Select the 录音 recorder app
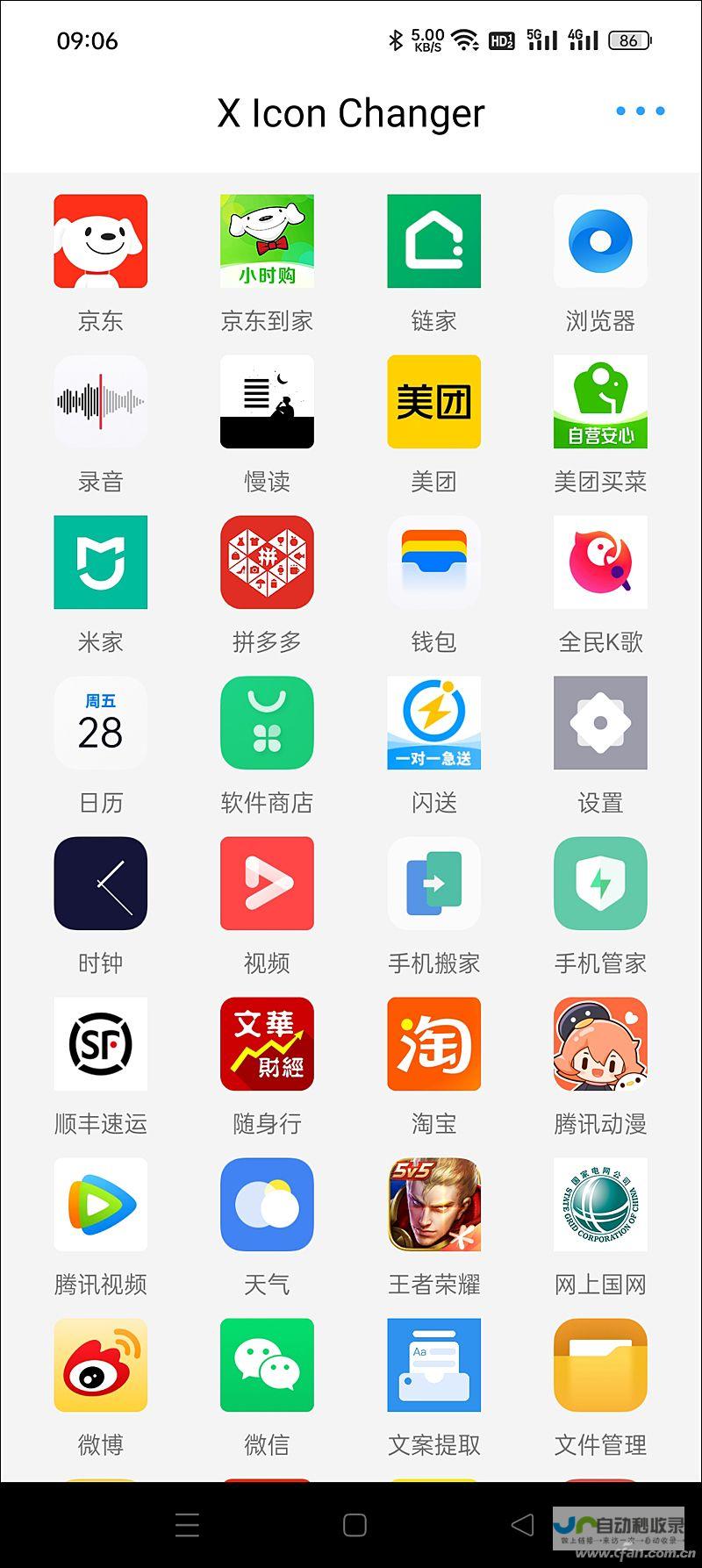702x1568 pixels. click(x=100, y=402)
